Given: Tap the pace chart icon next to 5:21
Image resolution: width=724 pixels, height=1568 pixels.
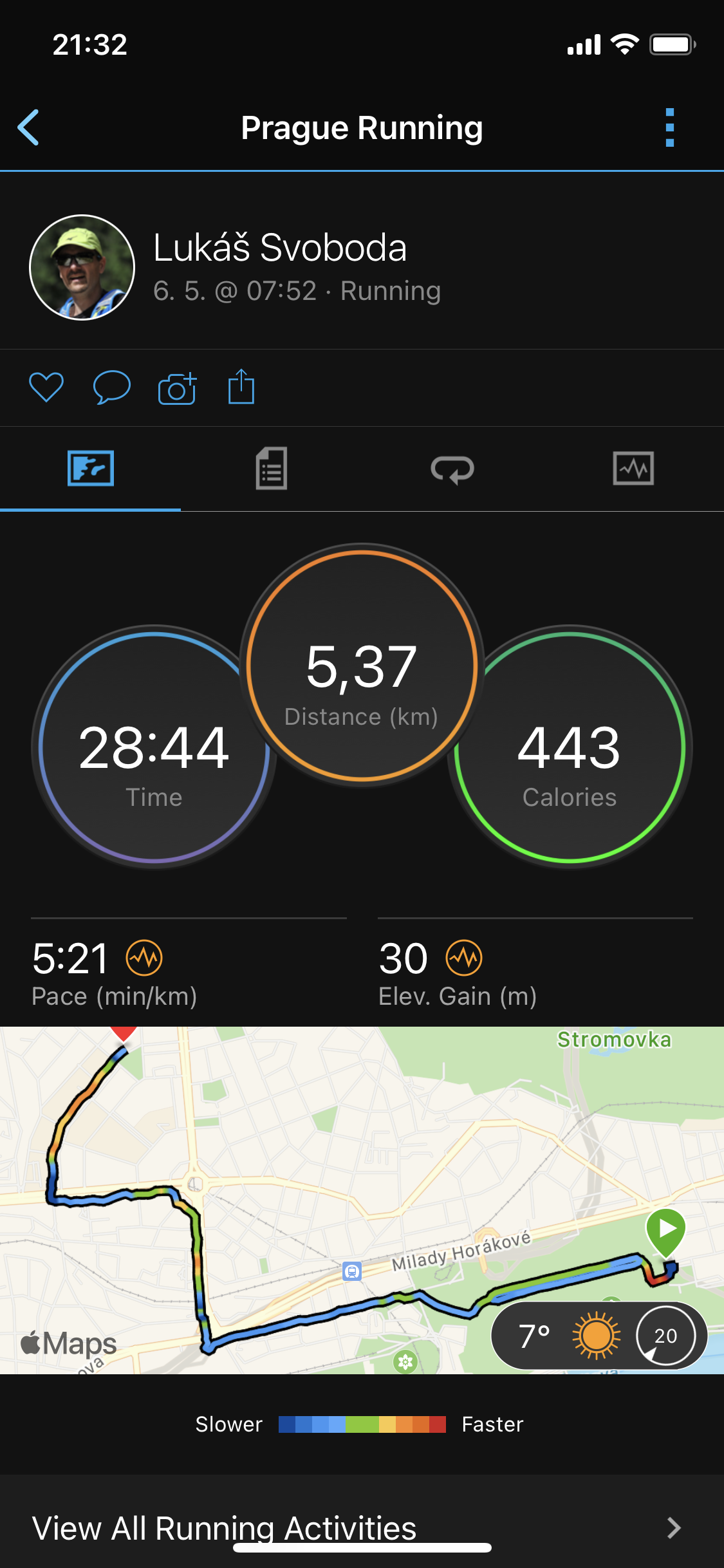Looking at the screenshot, I should 144,958.
